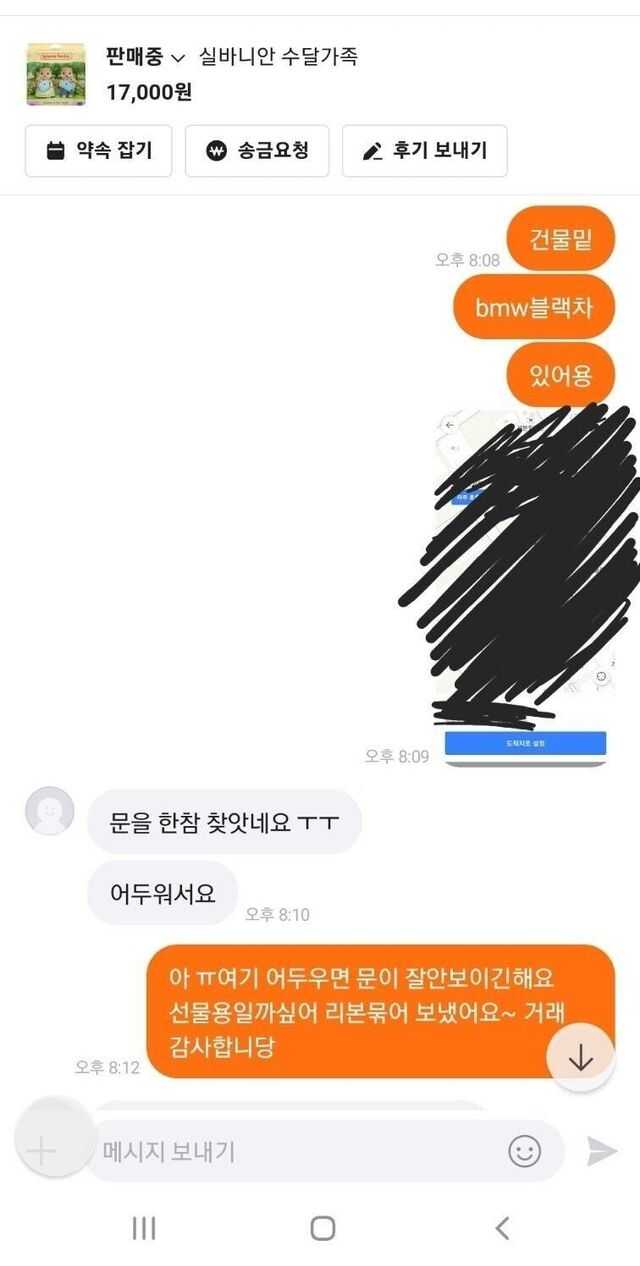The height and width of the screenshot is (1266, 640).
Task: Go back using the system navigation bar
Action: click(x=502, y=1228)
